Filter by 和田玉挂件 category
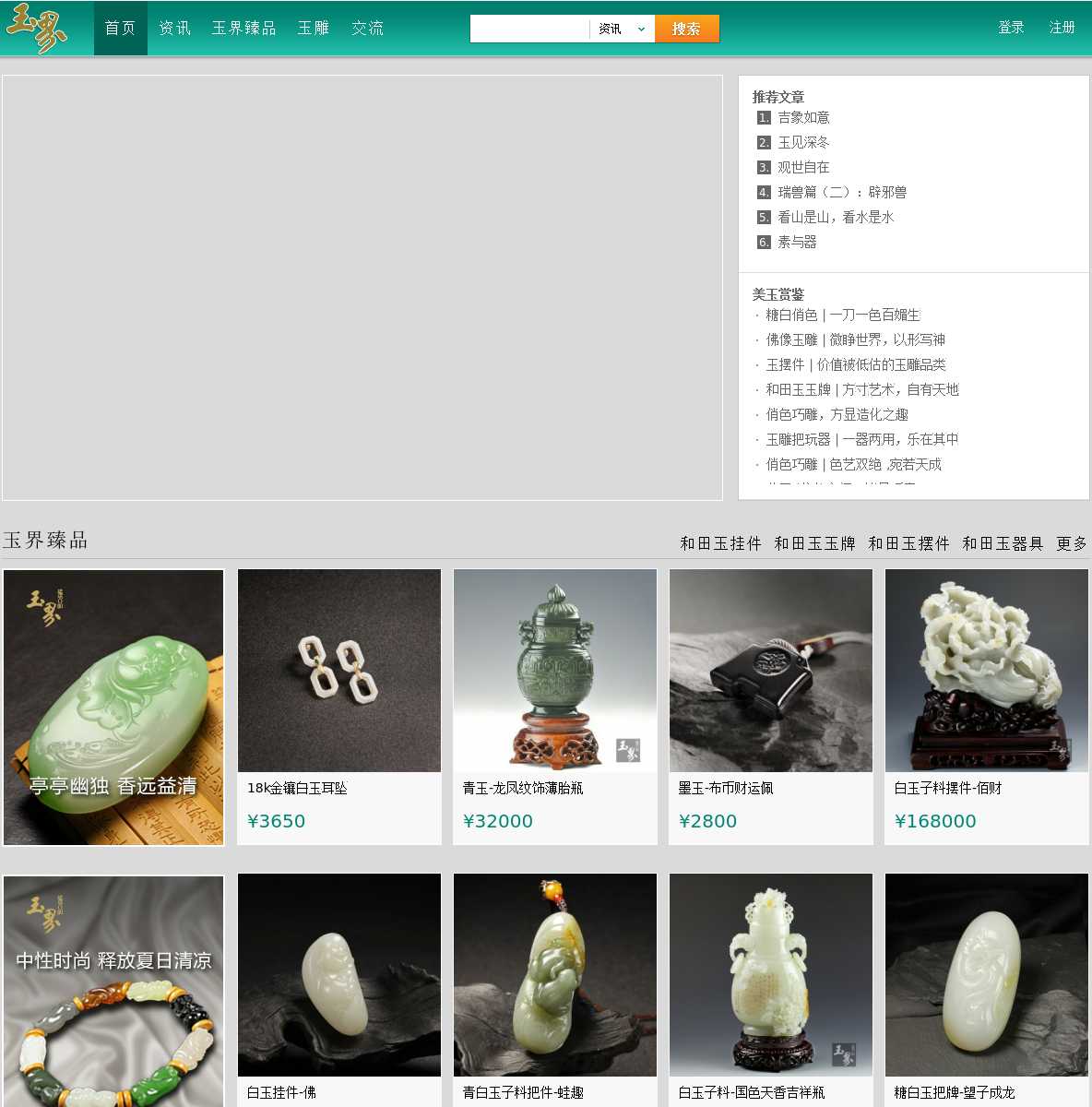 click(720, 543)
